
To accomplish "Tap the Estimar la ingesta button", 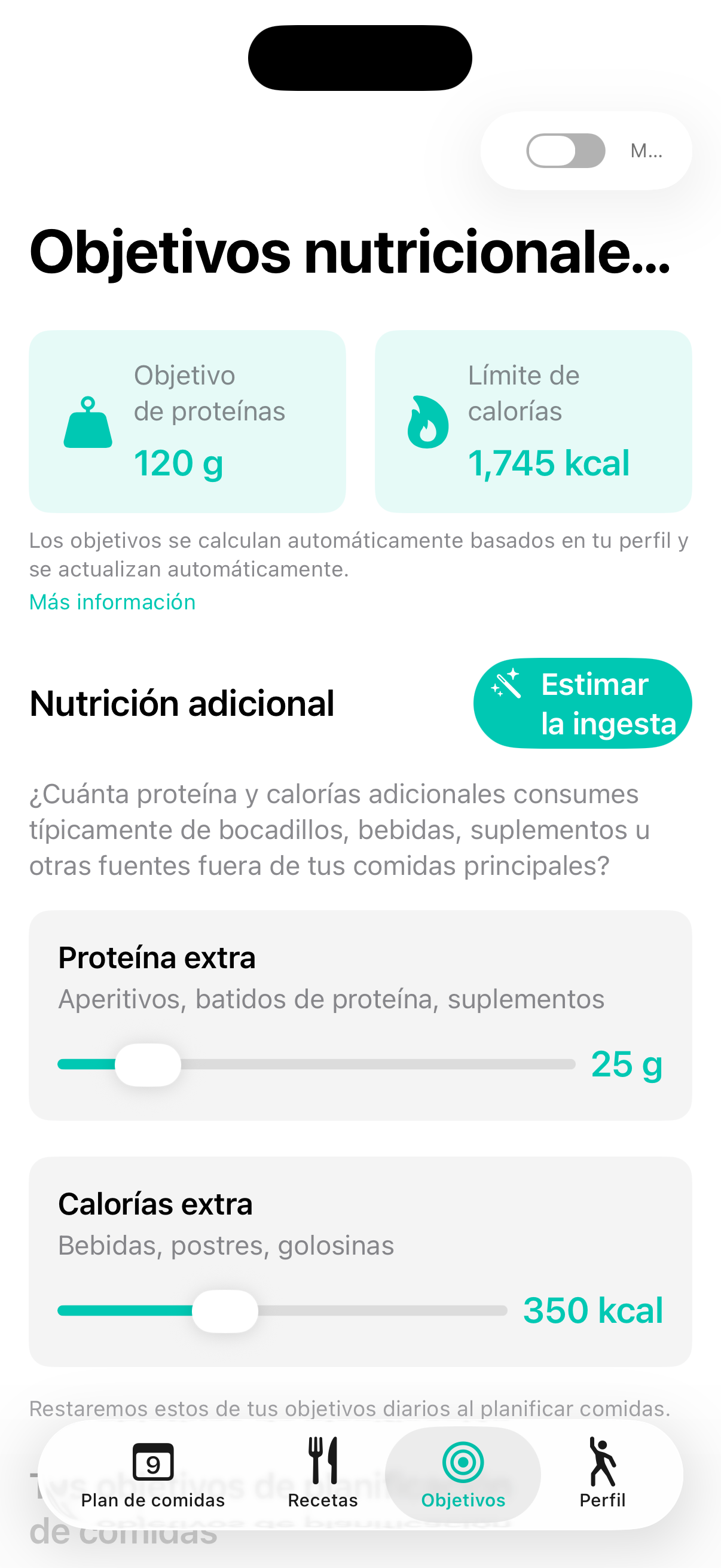I will (583, 703).
